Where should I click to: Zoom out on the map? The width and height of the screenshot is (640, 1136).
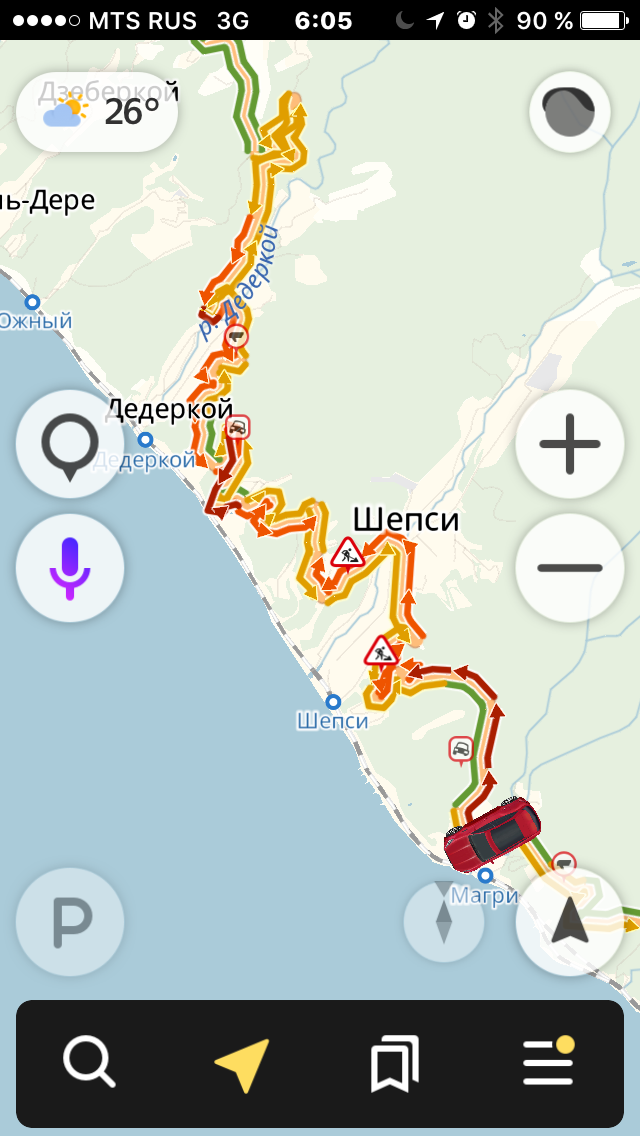click(x=569, y=568)
